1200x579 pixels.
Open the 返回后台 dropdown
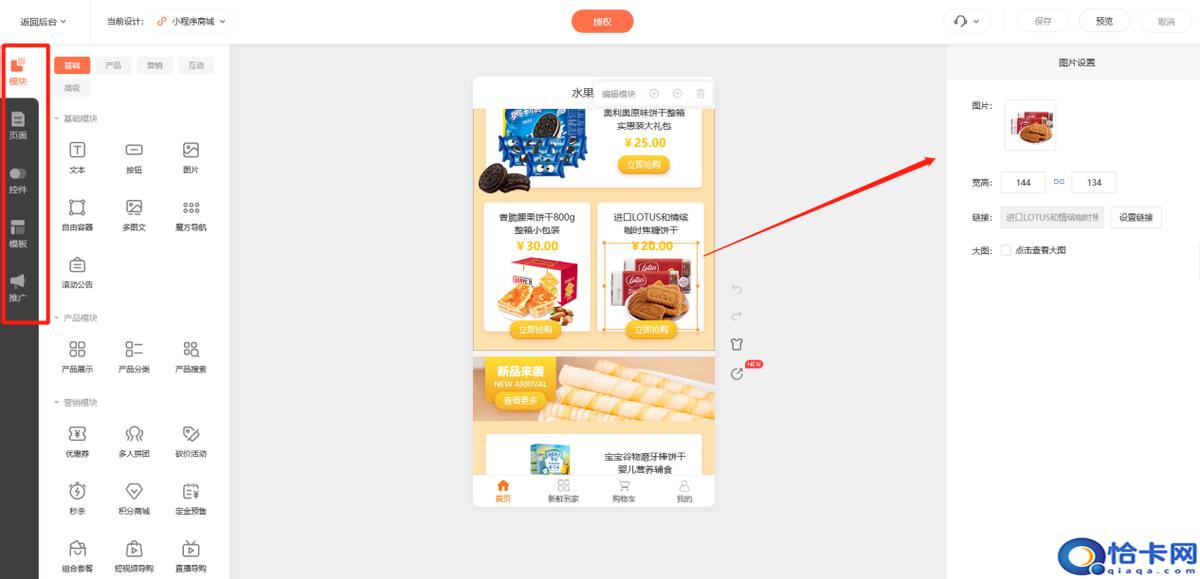click(43, 21)
